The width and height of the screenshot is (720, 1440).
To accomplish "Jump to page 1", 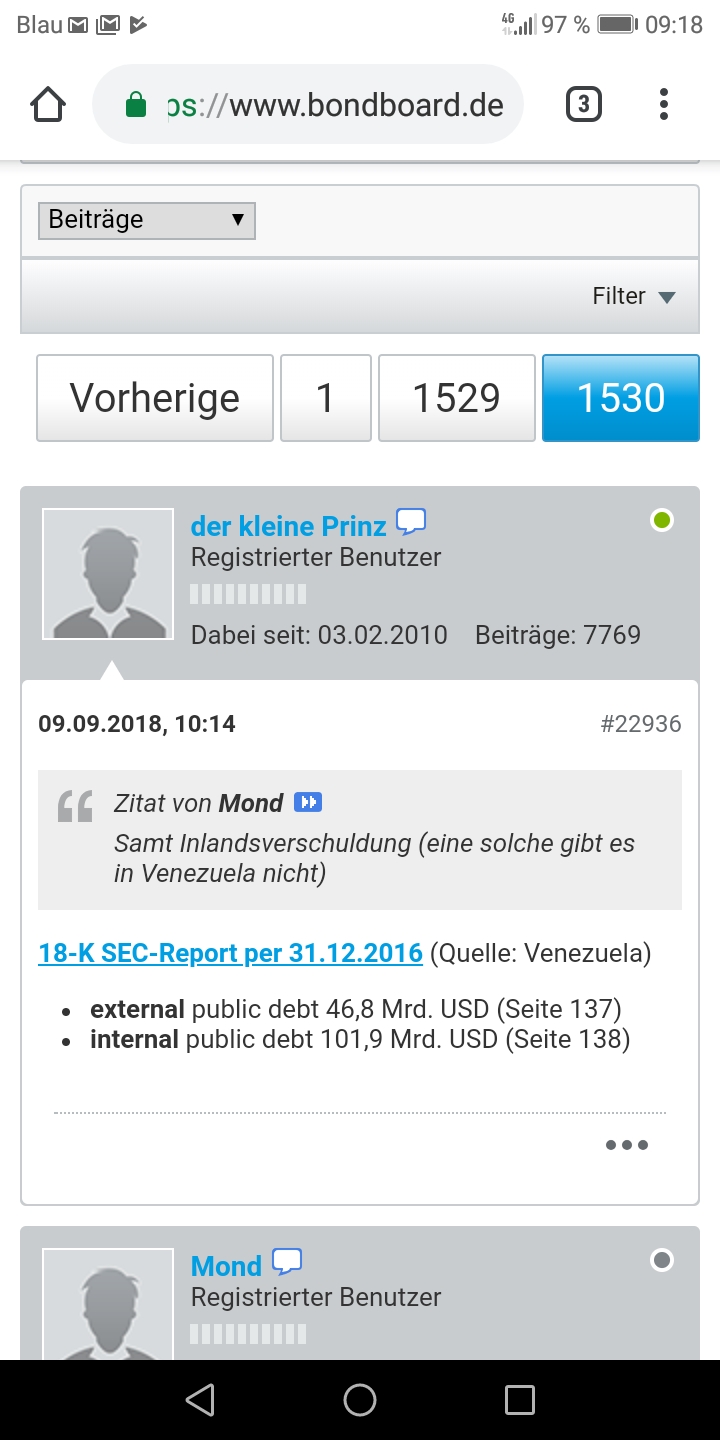I will 325,398.
